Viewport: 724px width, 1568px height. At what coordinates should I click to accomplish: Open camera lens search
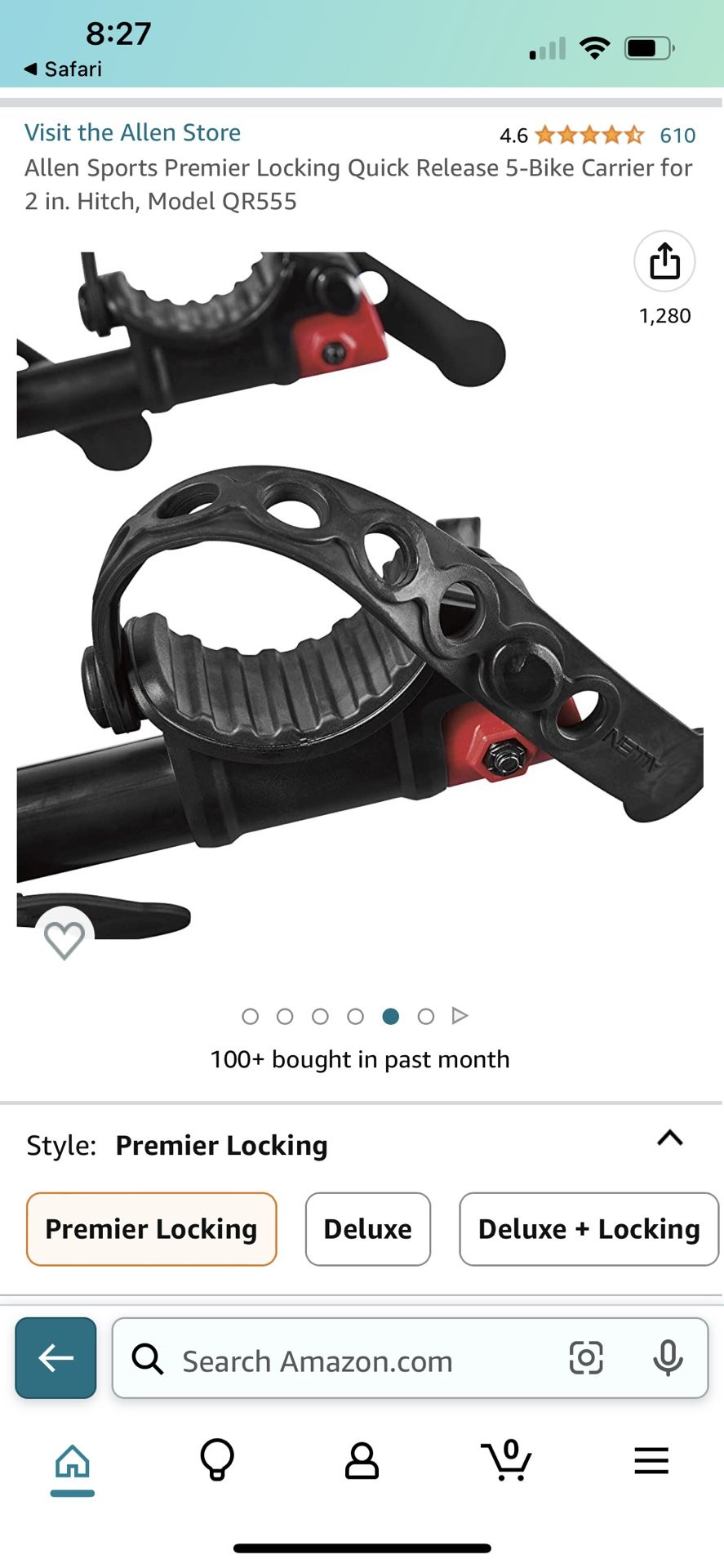pos(586,1358)
